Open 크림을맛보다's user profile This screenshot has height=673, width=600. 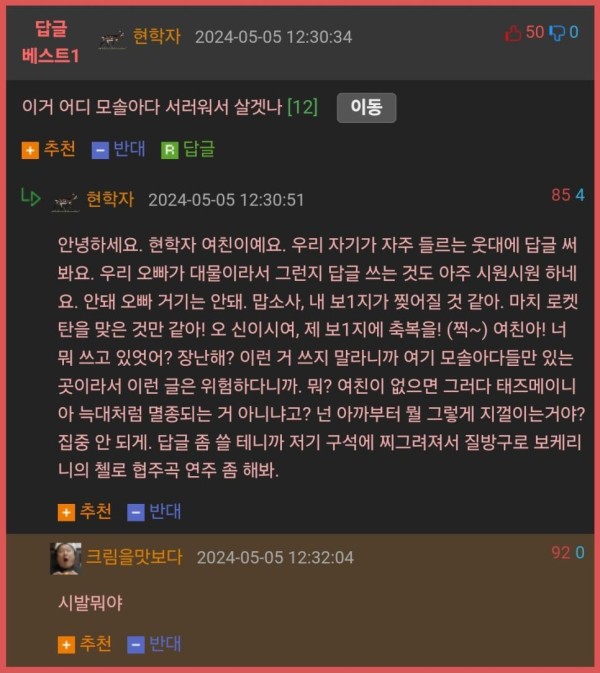click(x=134, y=557)
